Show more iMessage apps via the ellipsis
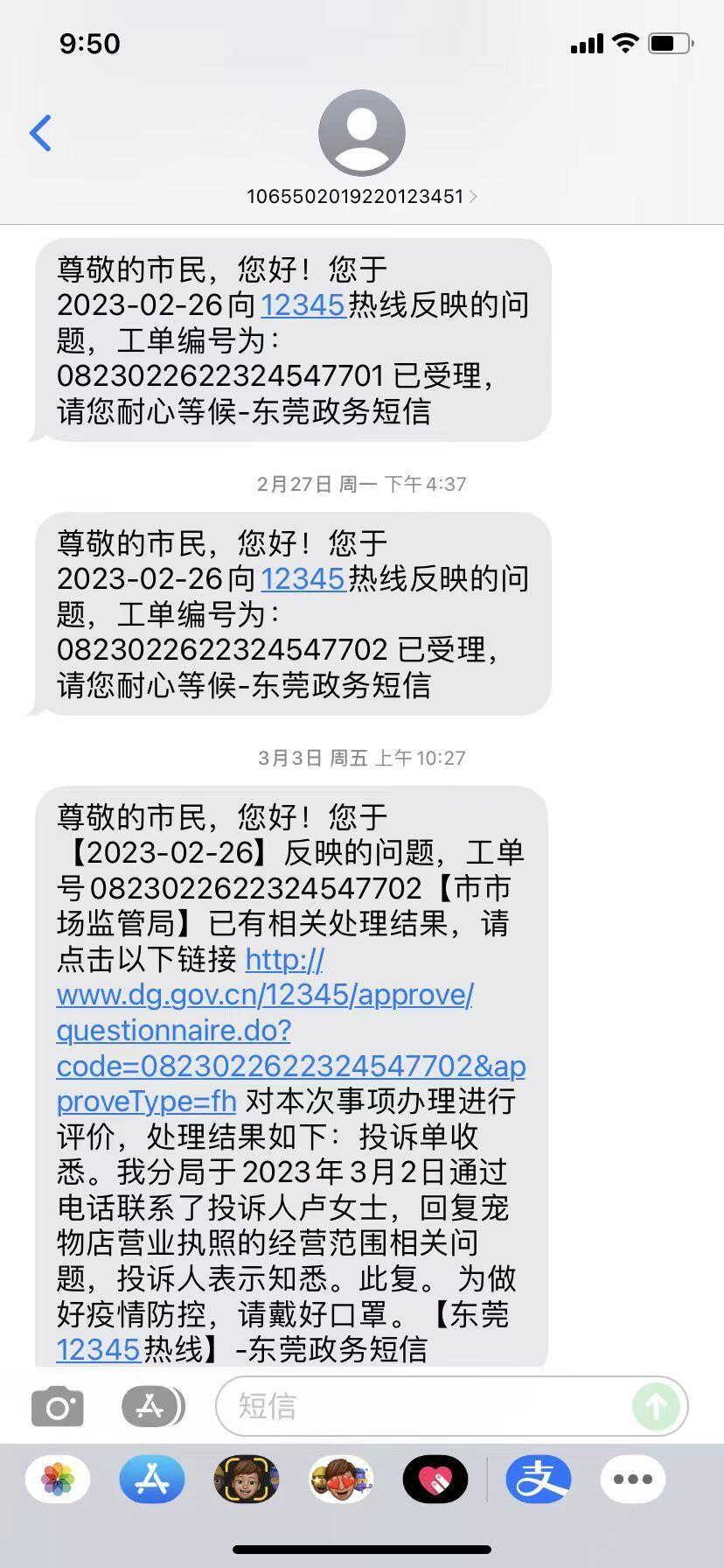The image size is (724, 1568). (x=633, y=1480)
